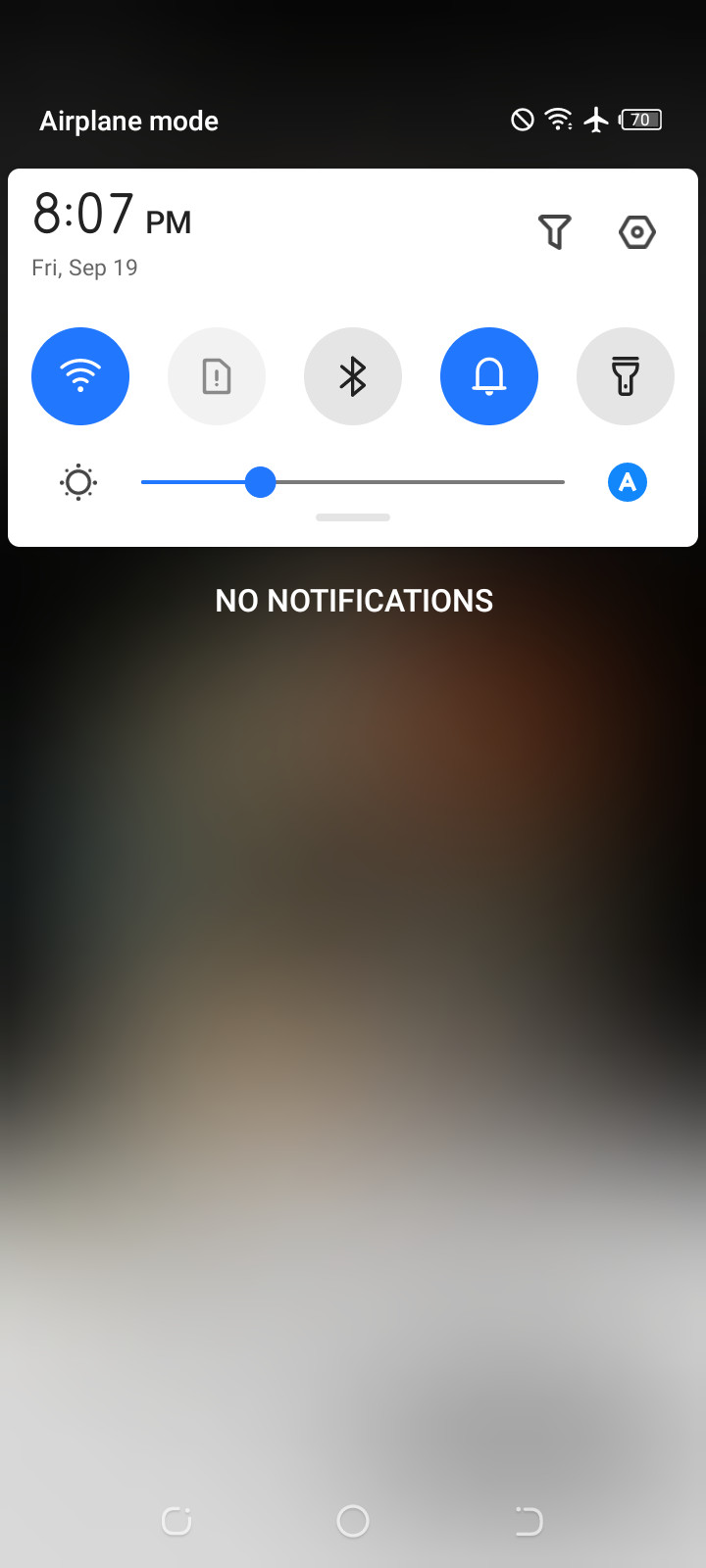Go to the home screen

click(x=353, y=1521)
